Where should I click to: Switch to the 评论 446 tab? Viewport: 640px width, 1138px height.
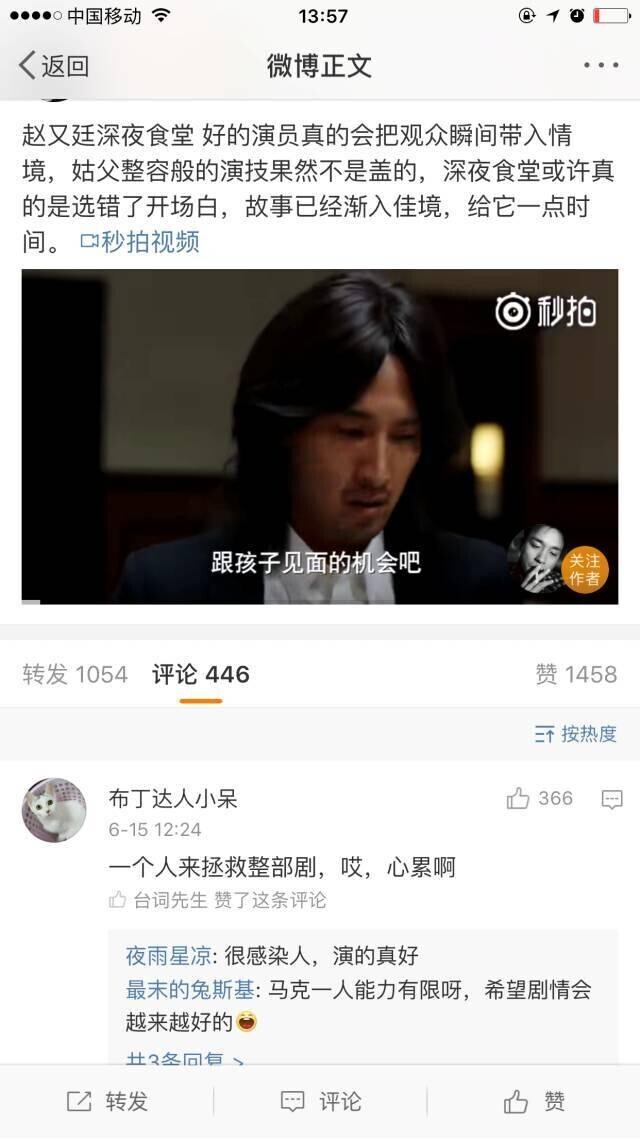pyautogui.click(x=201, y=675)
